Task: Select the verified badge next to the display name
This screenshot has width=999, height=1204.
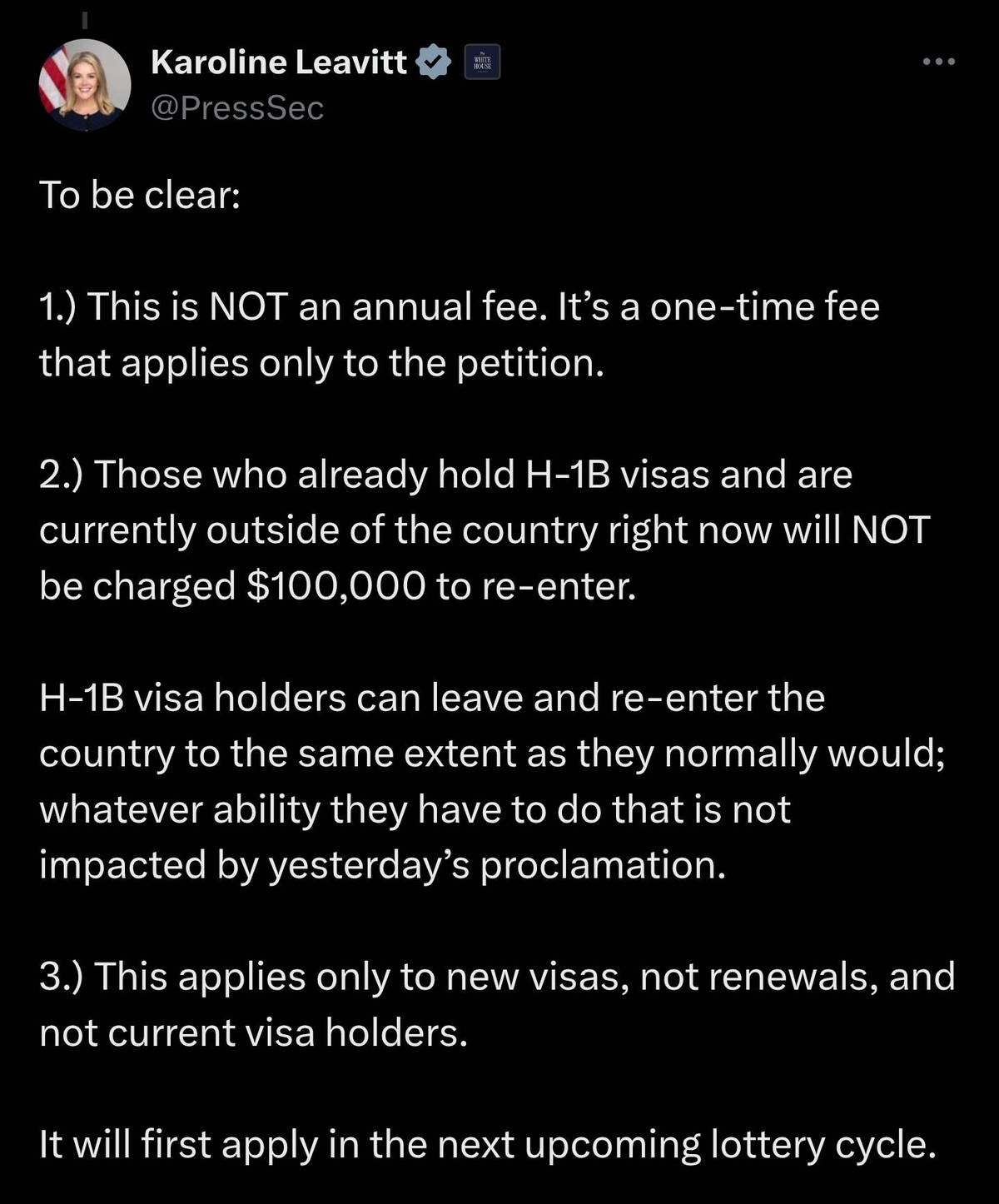Action: [x=434, y=60]
